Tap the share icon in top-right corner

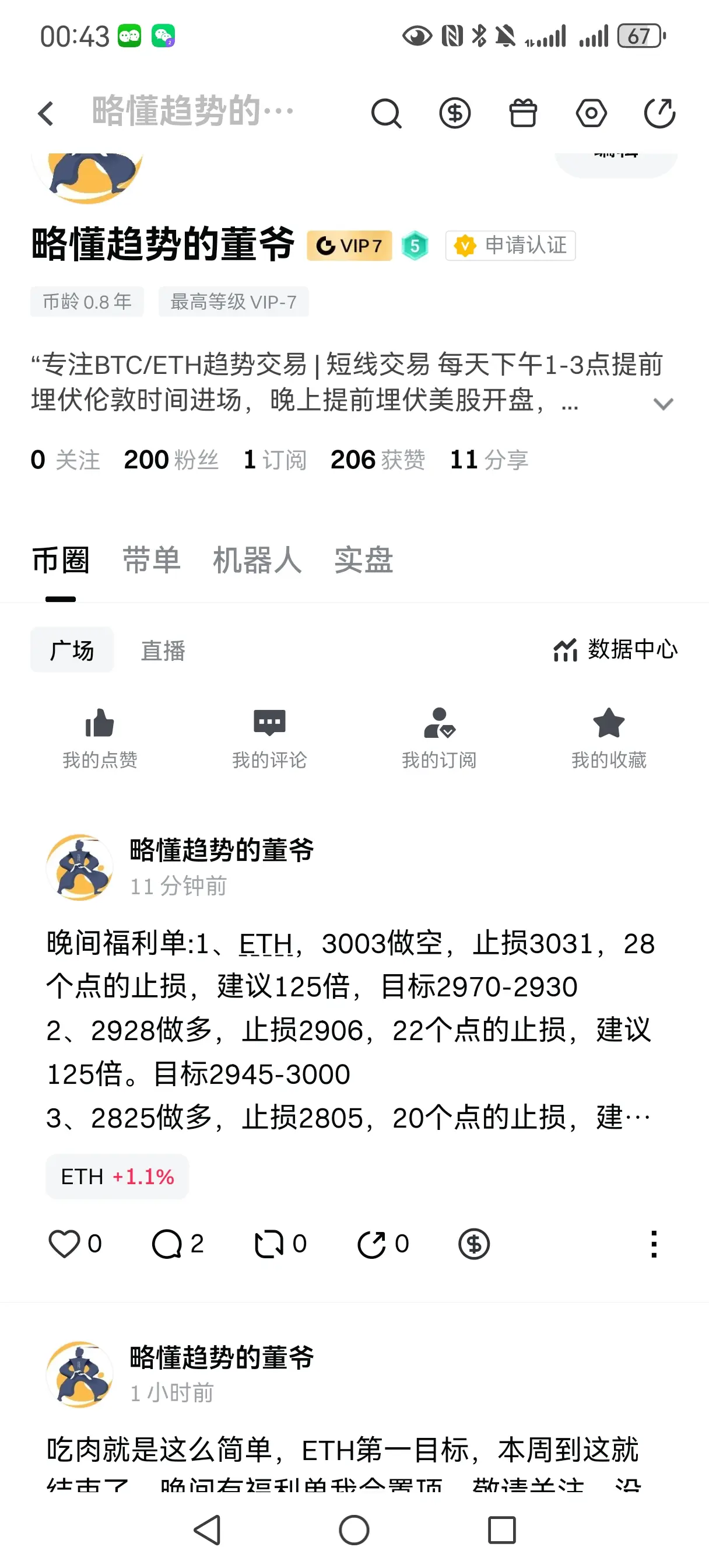tap(661, 113)
